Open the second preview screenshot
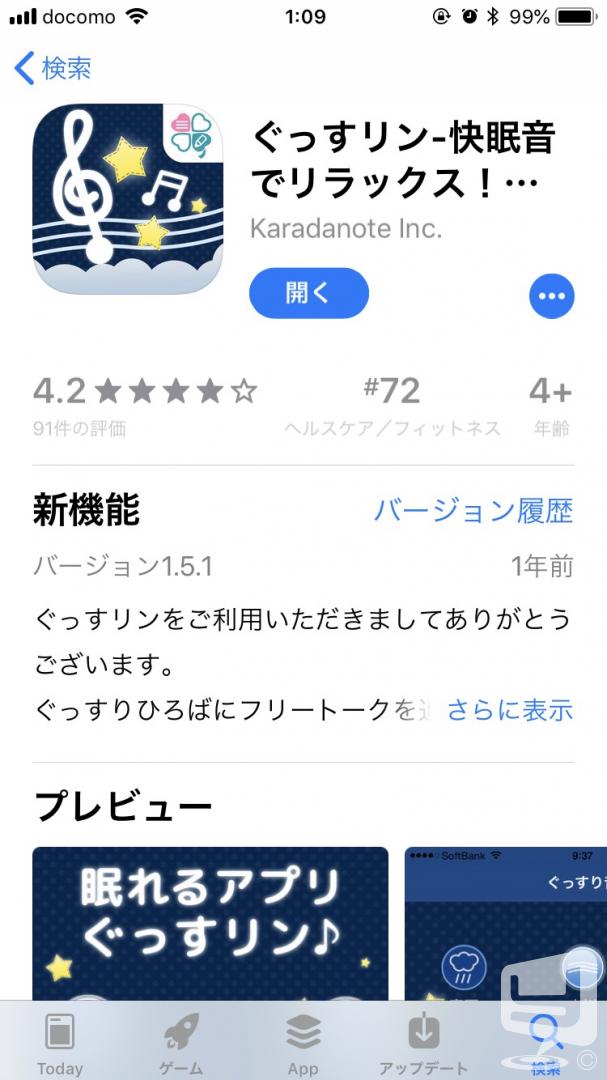Screen dimensions: 607x1080 [506, 923]
